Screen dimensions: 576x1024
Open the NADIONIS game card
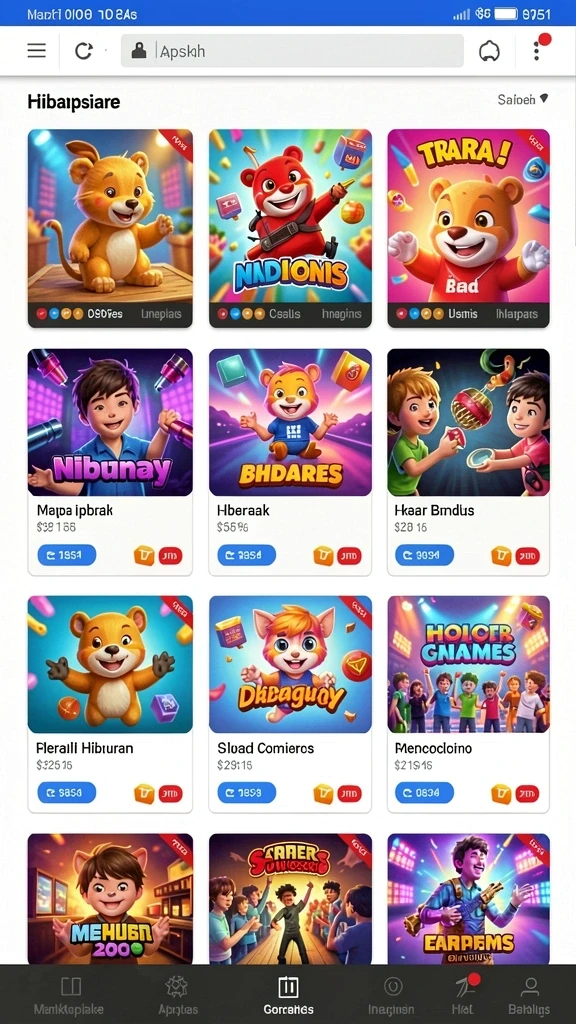[290, 228]
